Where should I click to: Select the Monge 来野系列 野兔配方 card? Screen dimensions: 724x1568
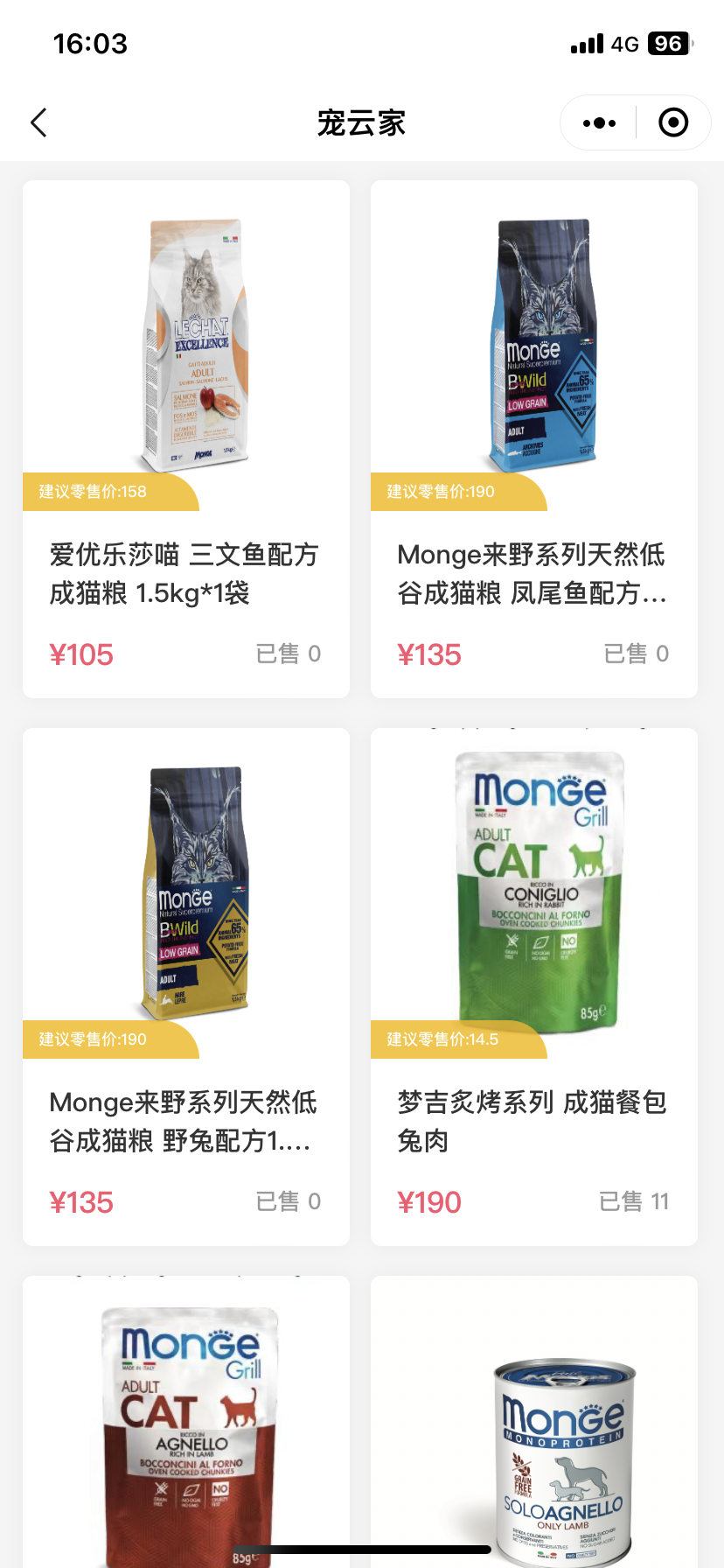(x=186, y=985)
